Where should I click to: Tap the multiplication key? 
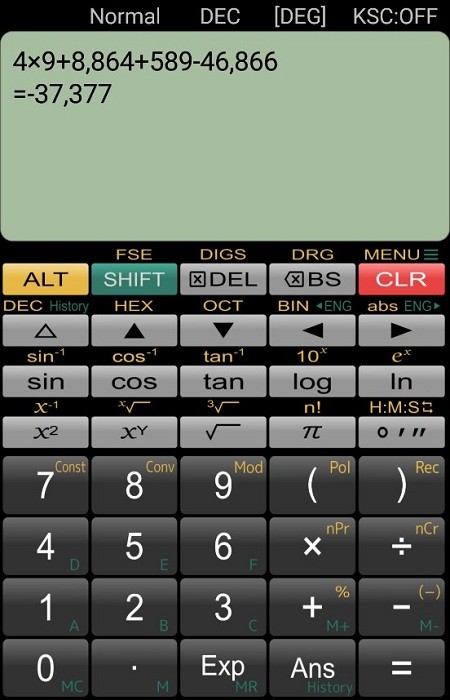pos(312,546)
